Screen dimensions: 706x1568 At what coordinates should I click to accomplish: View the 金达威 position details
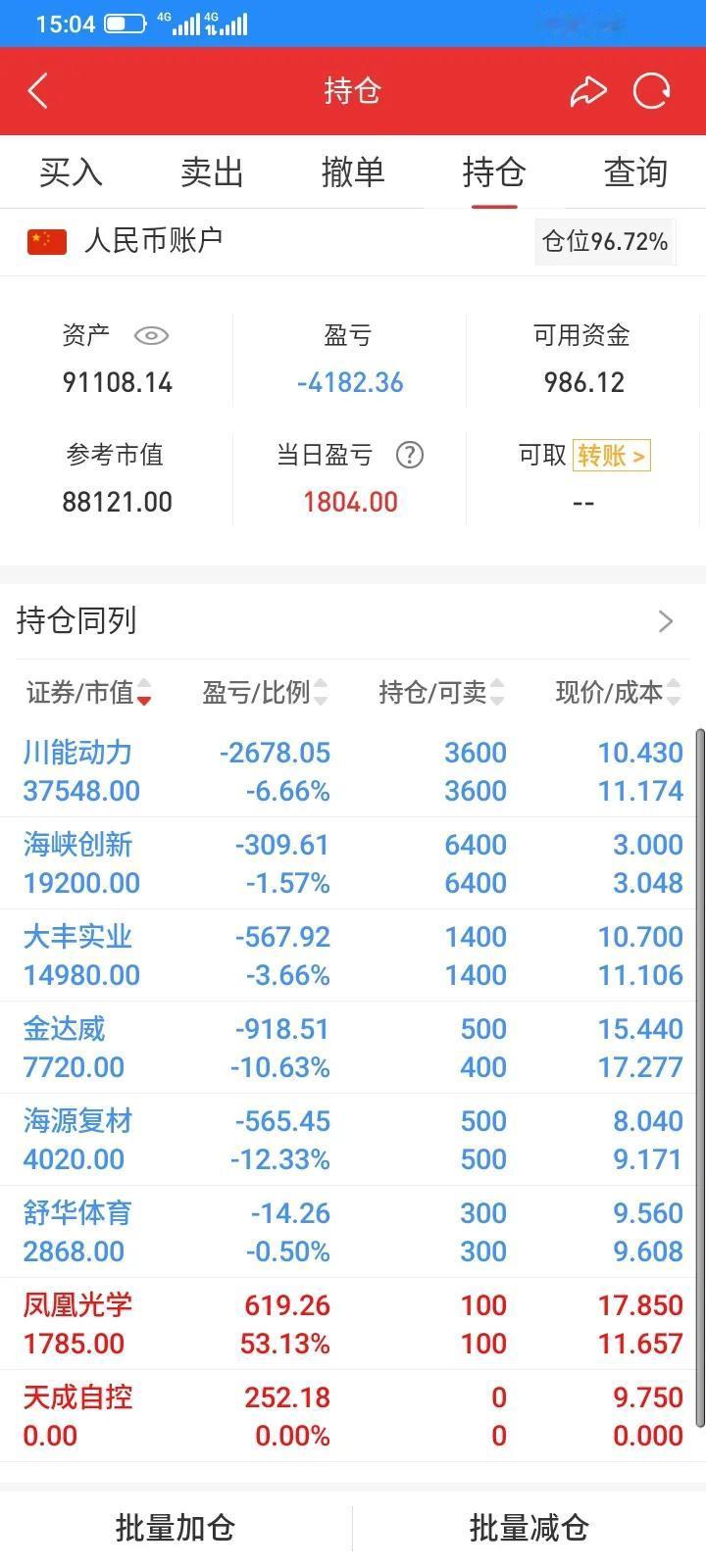click(x=353, y=1048)
